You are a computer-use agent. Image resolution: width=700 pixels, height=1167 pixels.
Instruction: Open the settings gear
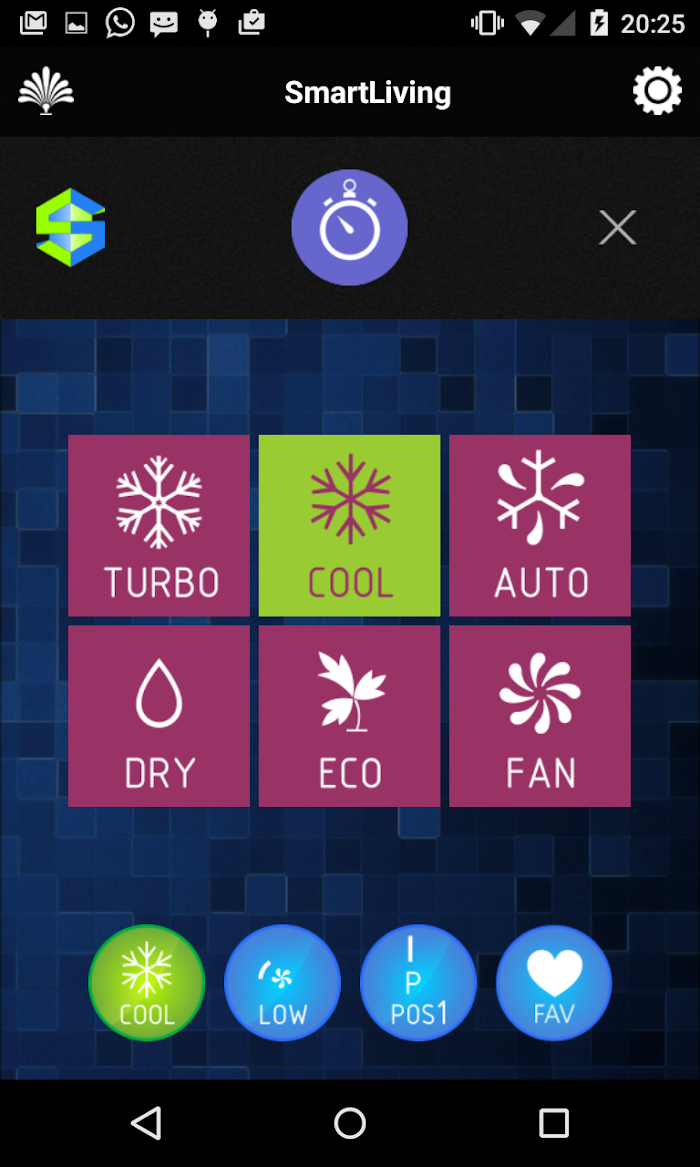pos(657,91)
